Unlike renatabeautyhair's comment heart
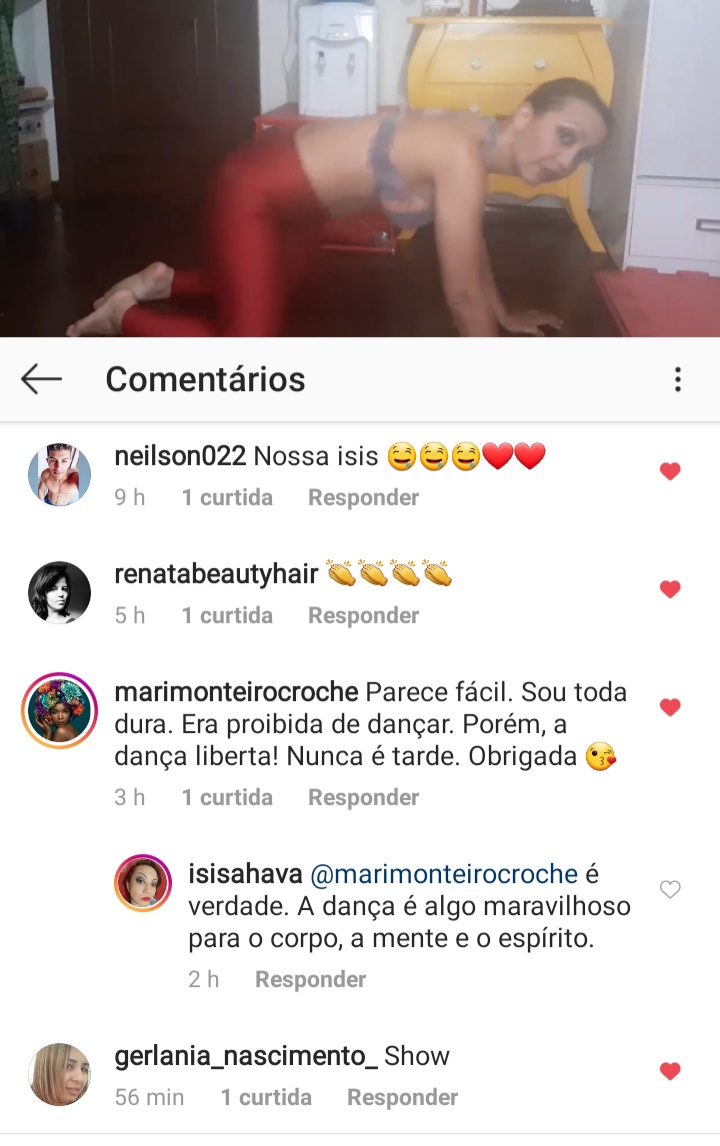This screenshot has width=720, height=1146. point(670,589)
